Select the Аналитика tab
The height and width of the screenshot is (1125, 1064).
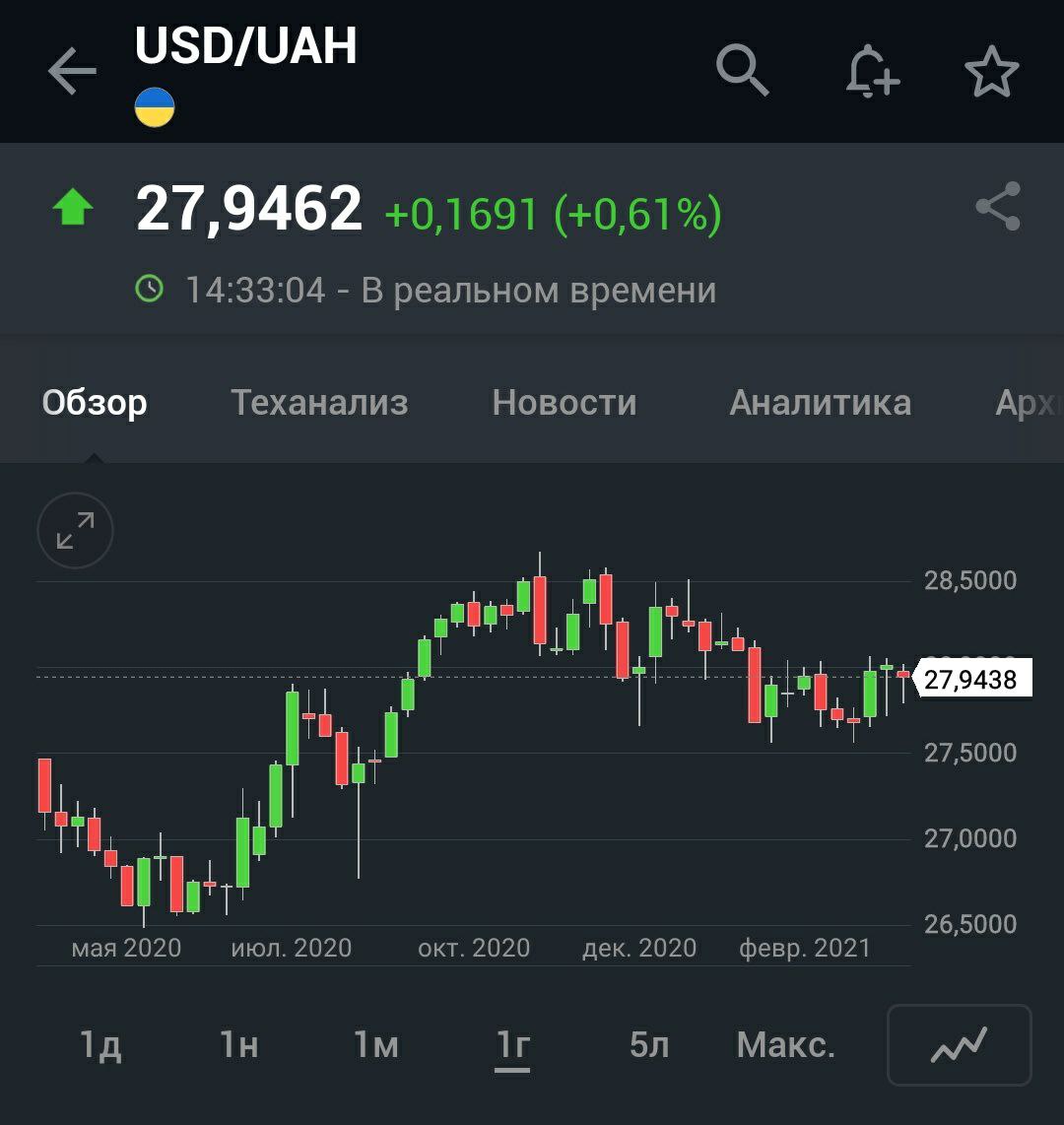820,402
